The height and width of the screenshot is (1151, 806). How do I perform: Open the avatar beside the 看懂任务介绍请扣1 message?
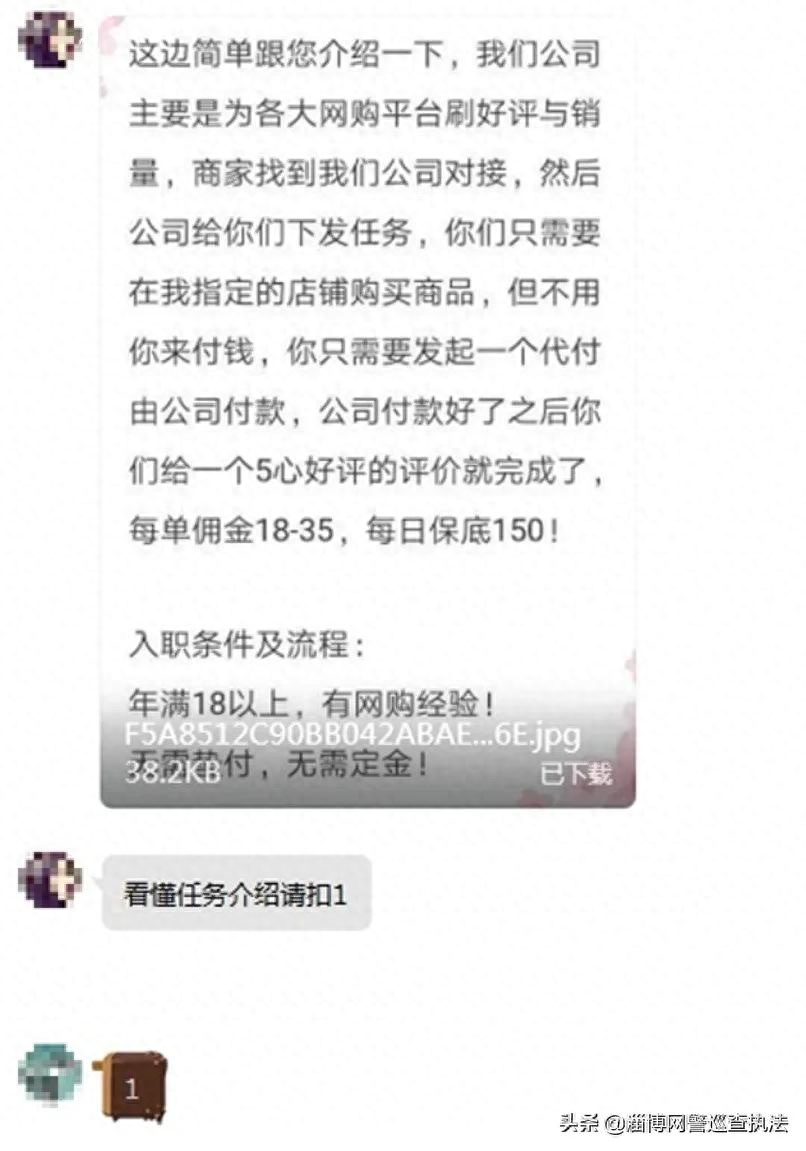(x=50, y=881)
